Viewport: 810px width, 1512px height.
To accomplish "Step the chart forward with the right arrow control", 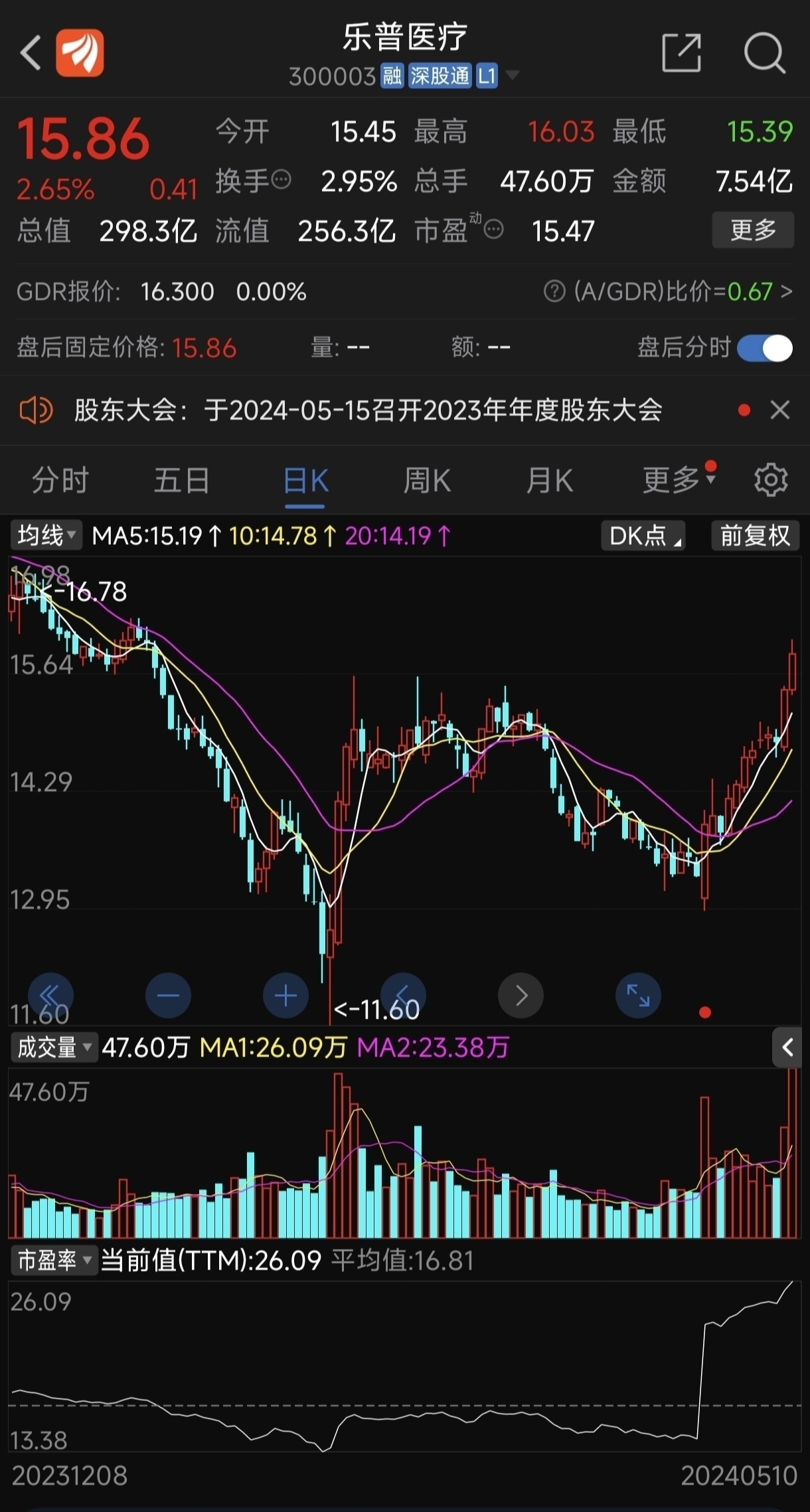I will tap(521, 995).
